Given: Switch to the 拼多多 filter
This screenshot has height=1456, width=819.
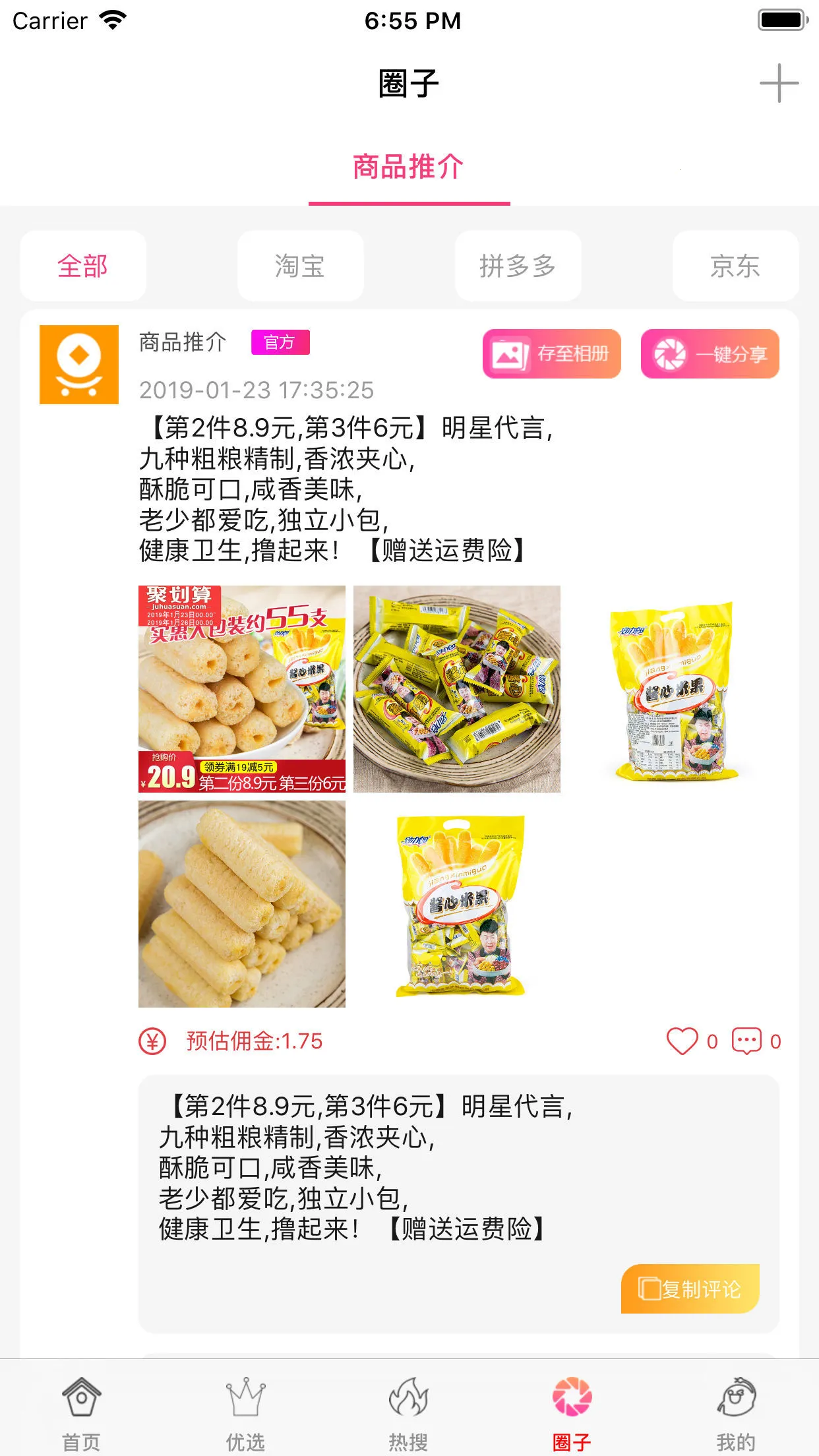Looking at the screenshot, I should point(518,266).
